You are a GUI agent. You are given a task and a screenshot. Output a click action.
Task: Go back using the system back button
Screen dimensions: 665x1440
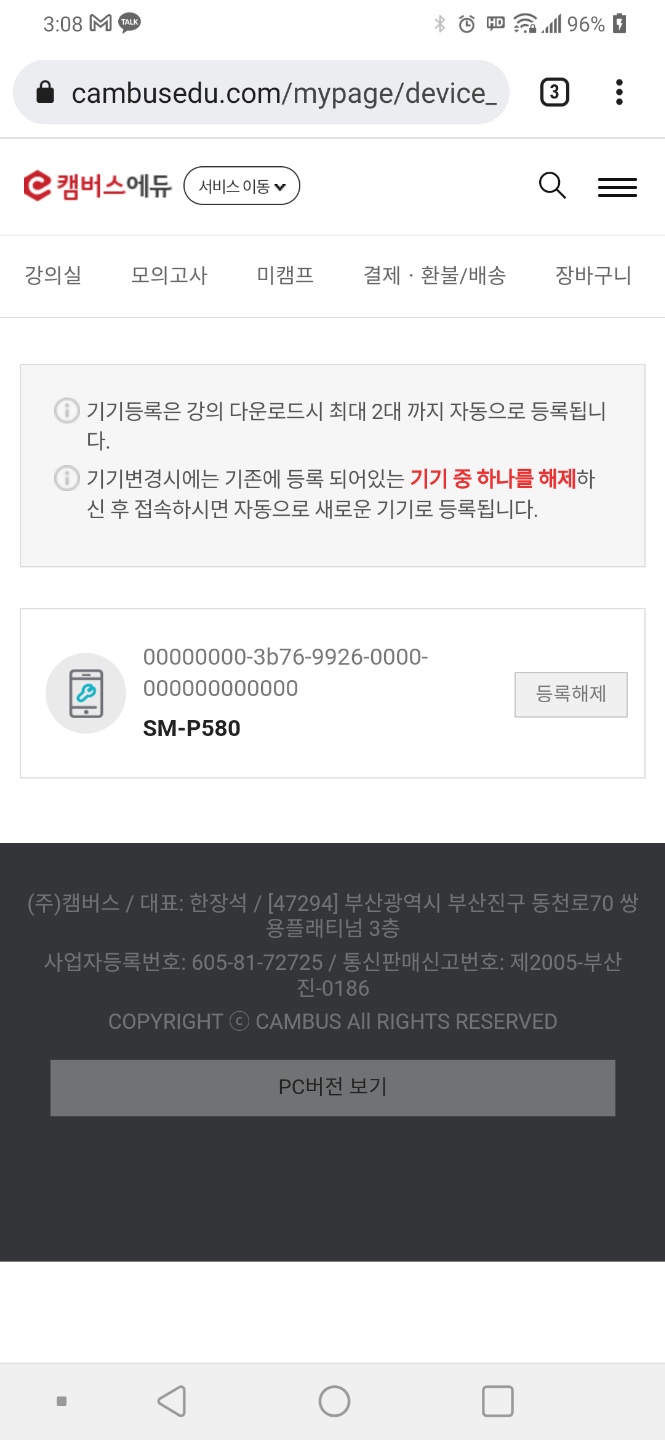tap(172, 1401)
